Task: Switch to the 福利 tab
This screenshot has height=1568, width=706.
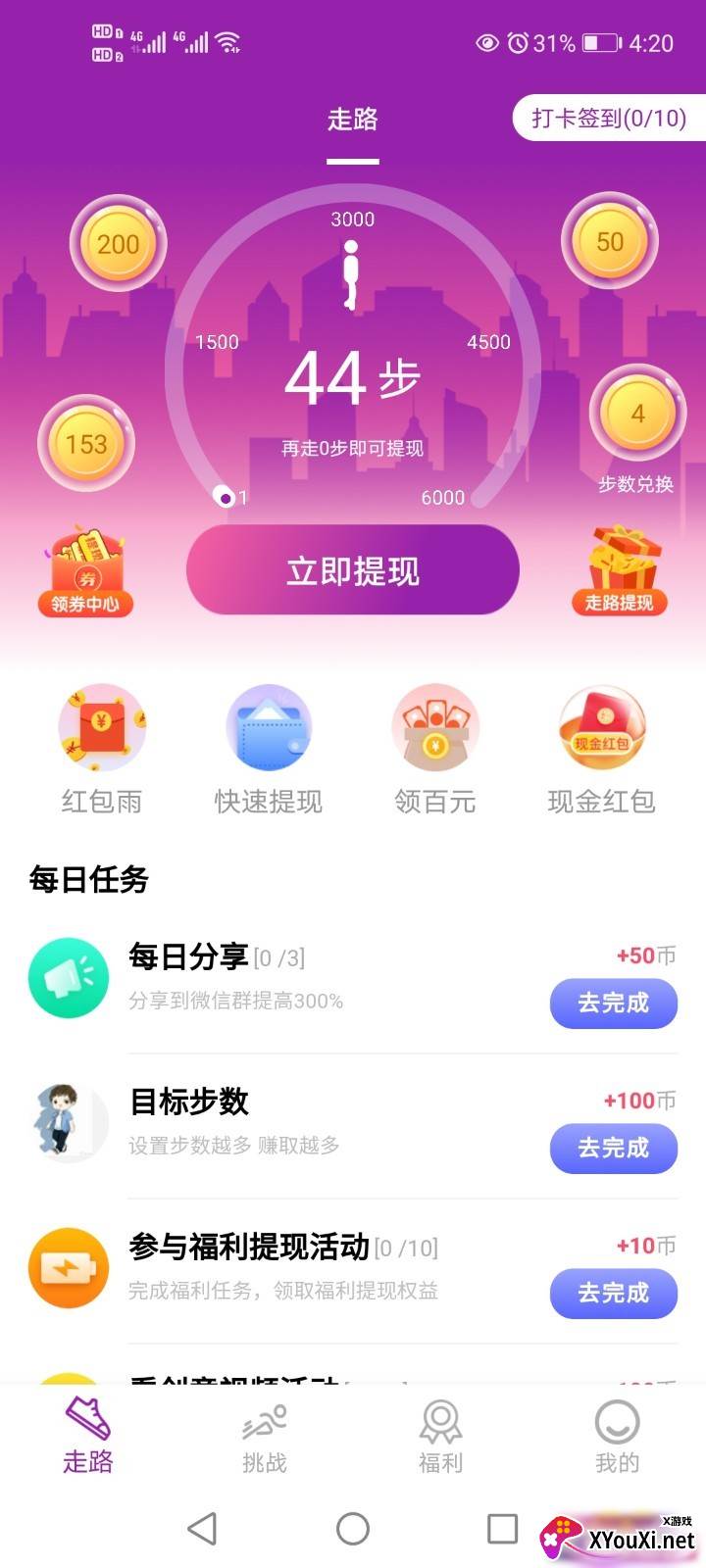Action: (441, 1438)
